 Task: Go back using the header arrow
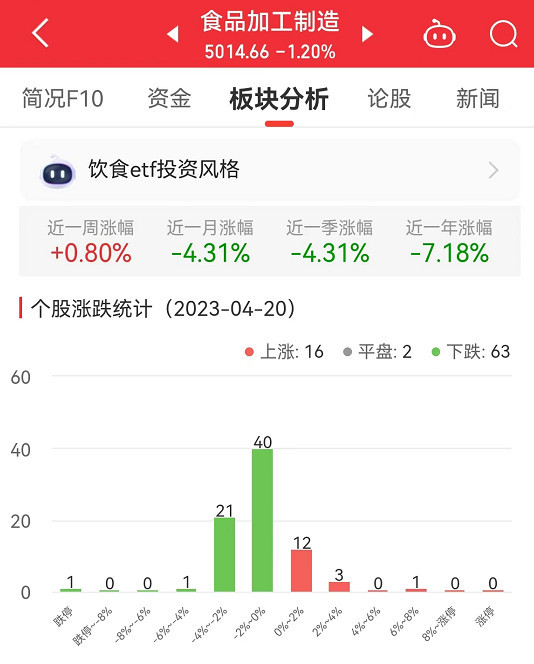click(41, 33)
